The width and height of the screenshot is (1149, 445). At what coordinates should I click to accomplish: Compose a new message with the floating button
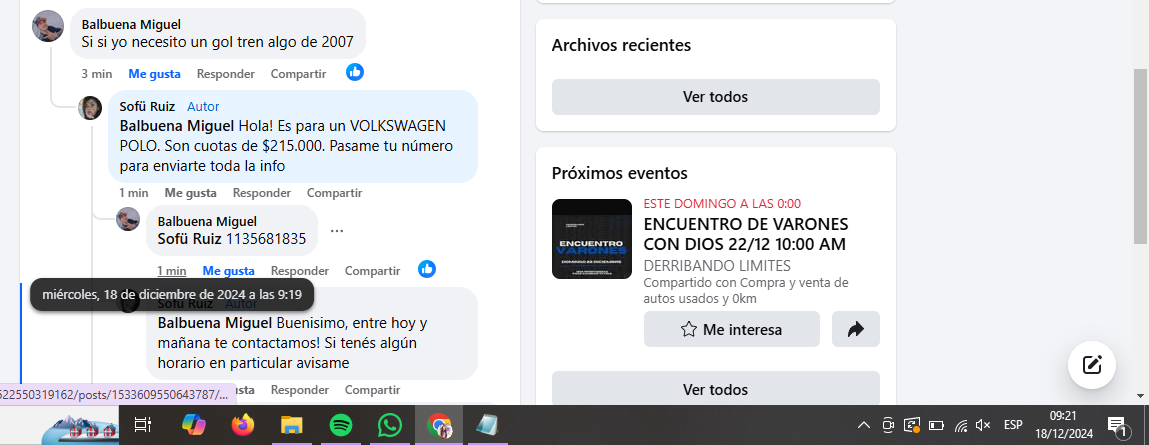(x=1092, y=364)
